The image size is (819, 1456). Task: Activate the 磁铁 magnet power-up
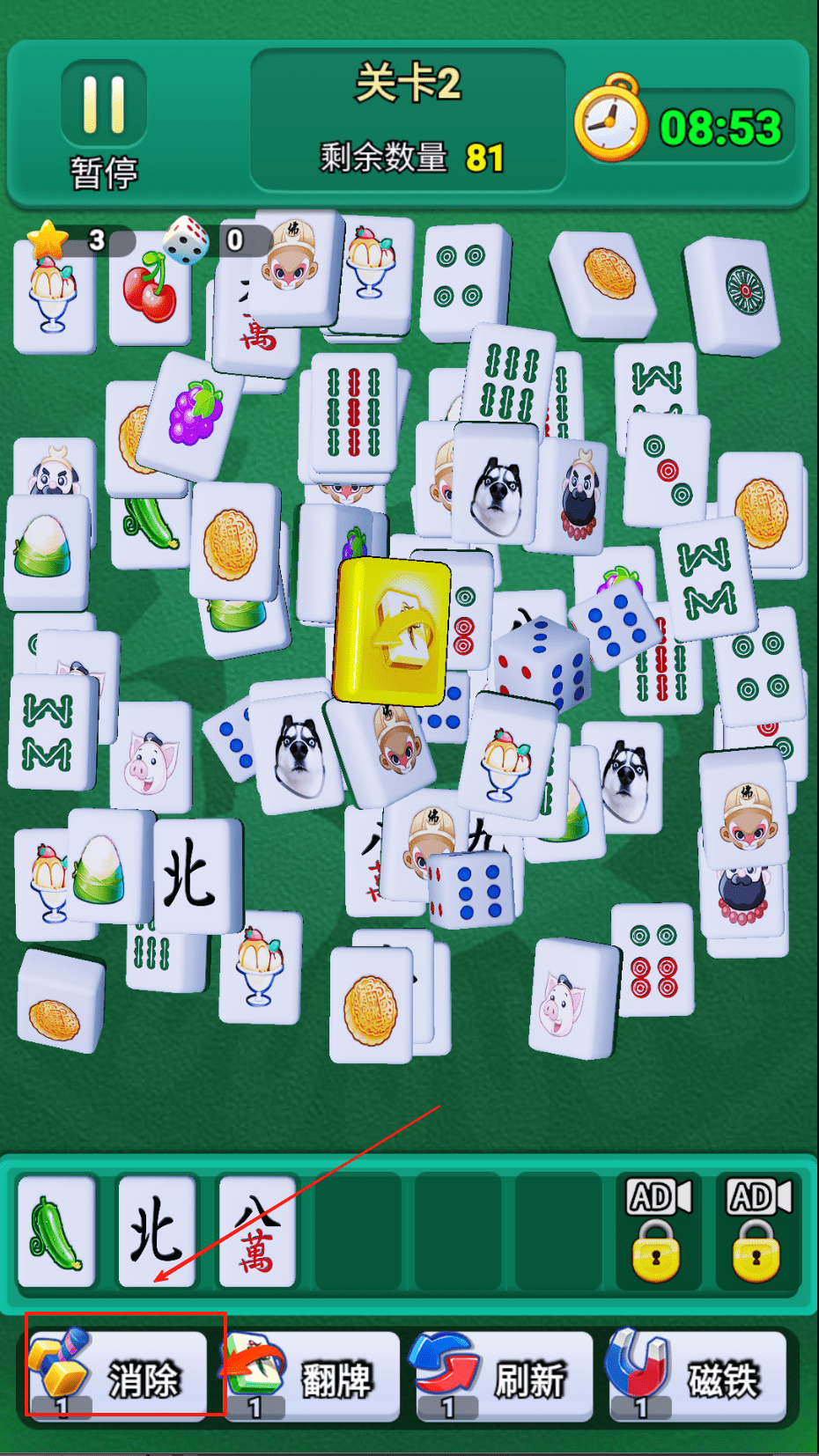click(x=697, y=1377)
